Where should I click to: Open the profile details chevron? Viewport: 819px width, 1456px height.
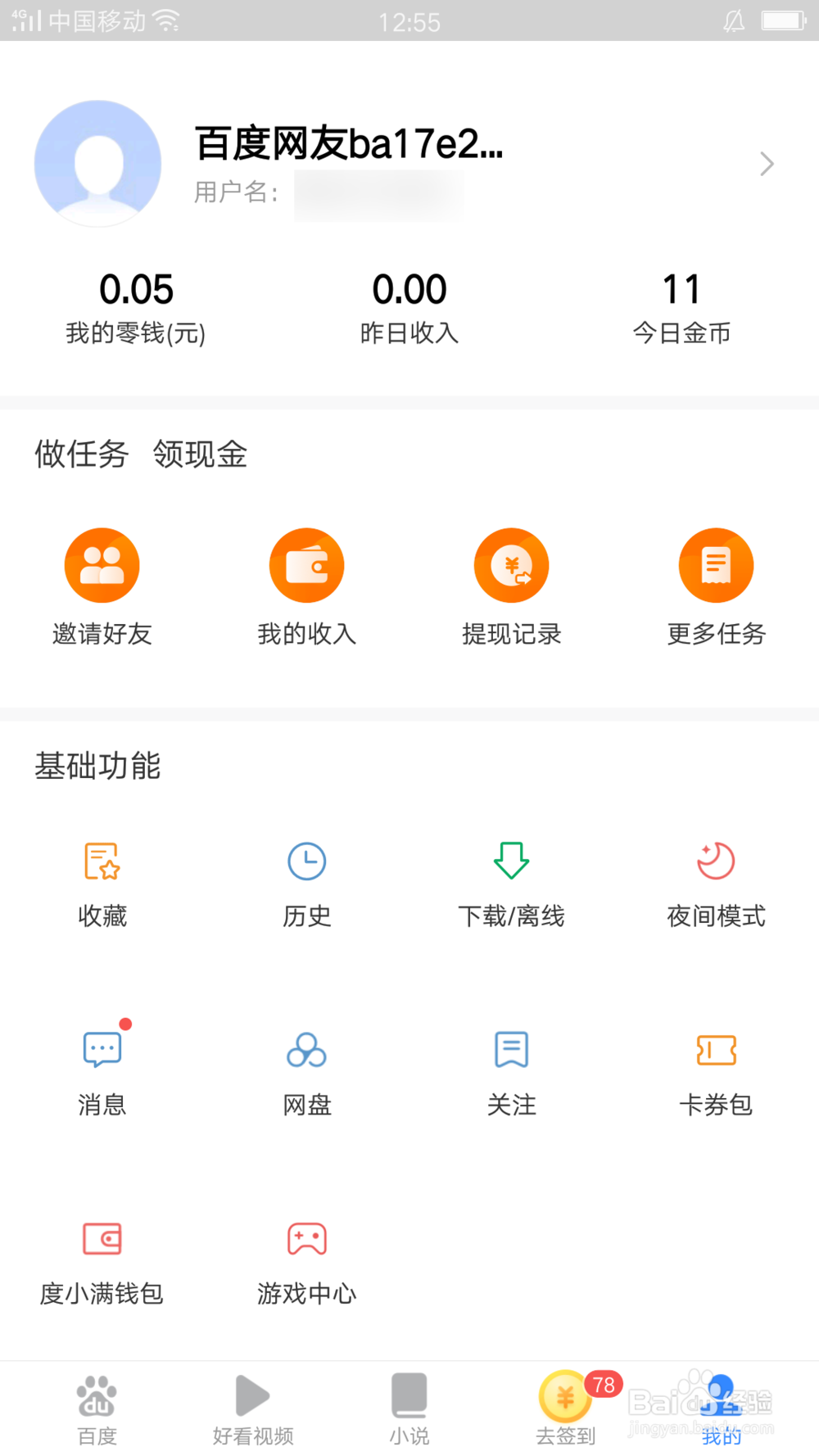766,164
